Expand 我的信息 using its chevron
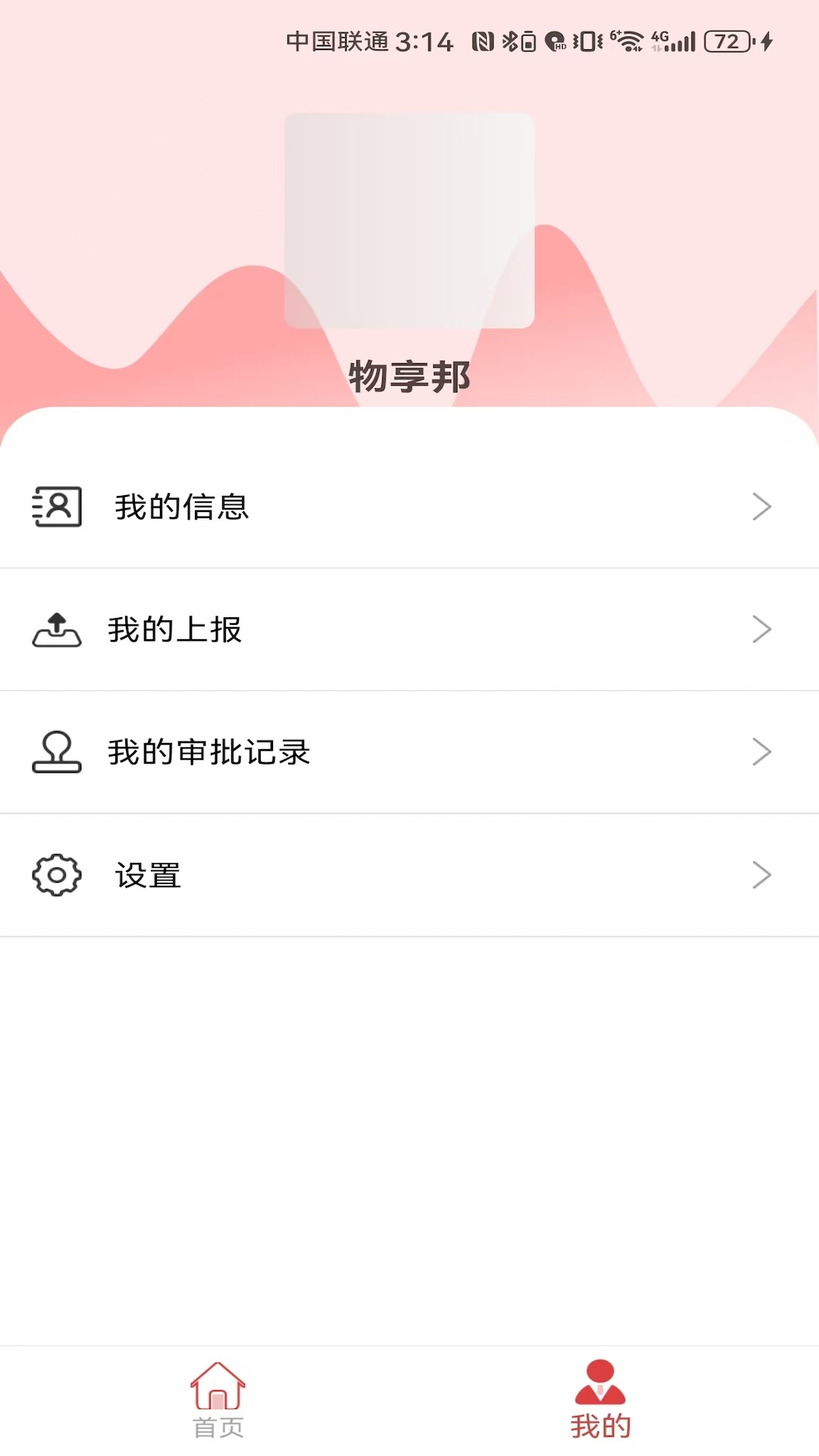 coord(761,507)
